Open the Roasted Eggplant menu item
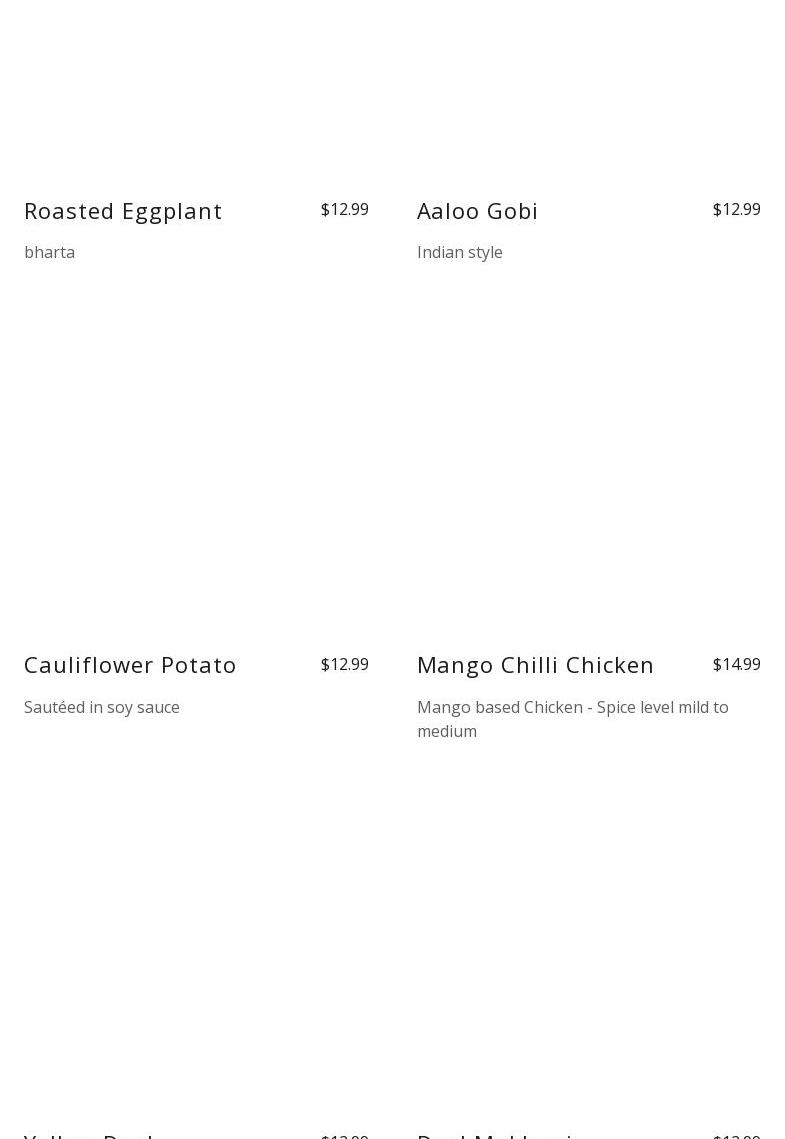Screen dimensions: 785x1139 [123, 211]
